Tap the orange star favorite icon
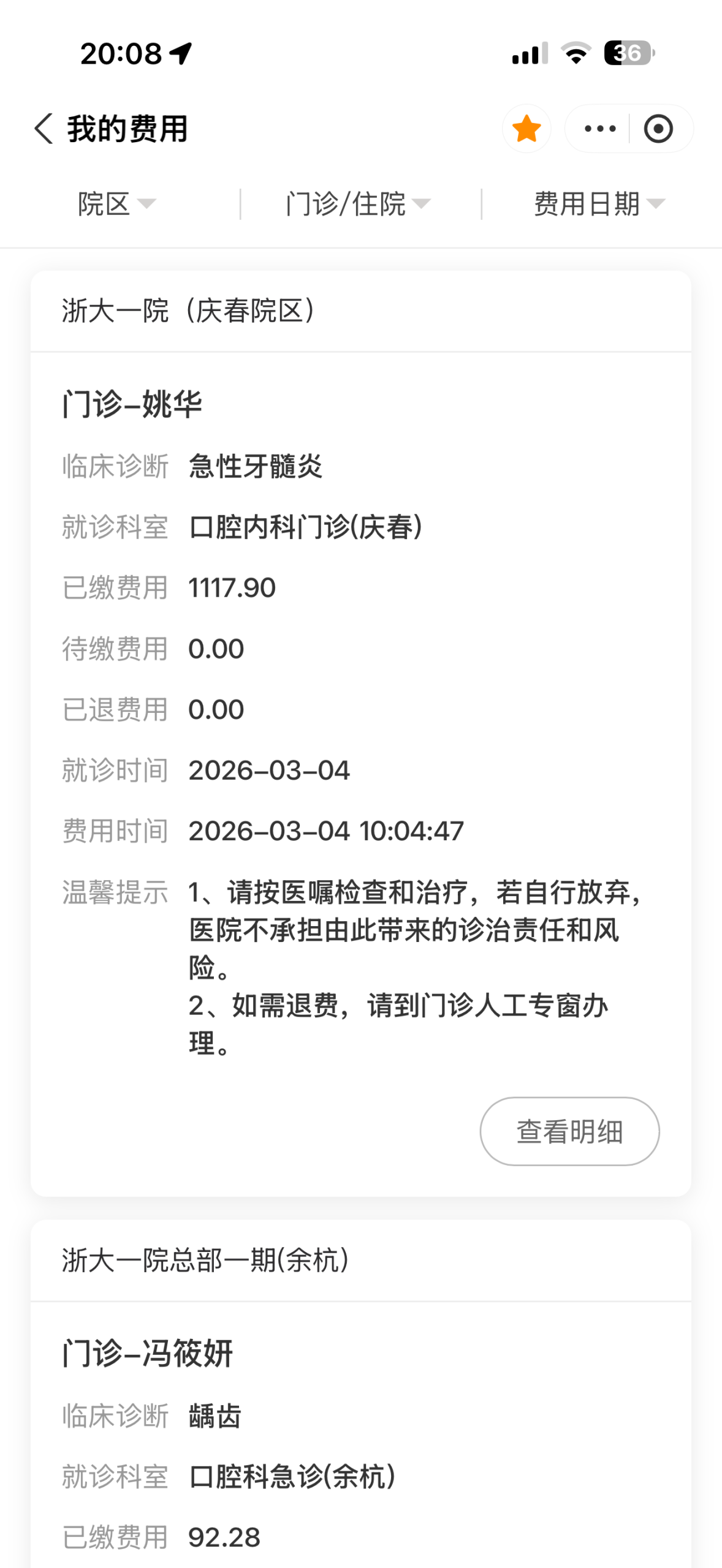Screen dimensions: 722x1568 526,129
